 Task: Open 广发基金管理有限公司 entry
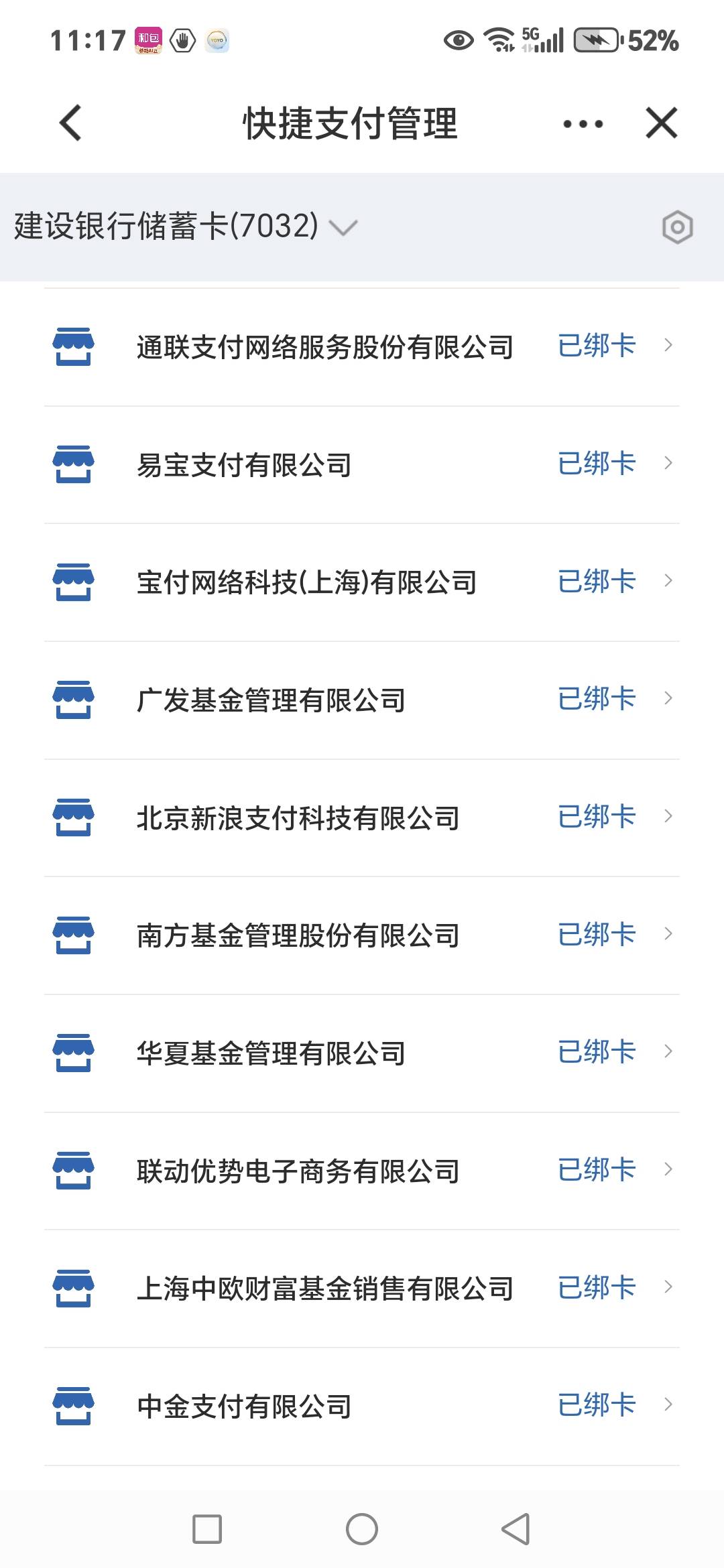[362, 700]
